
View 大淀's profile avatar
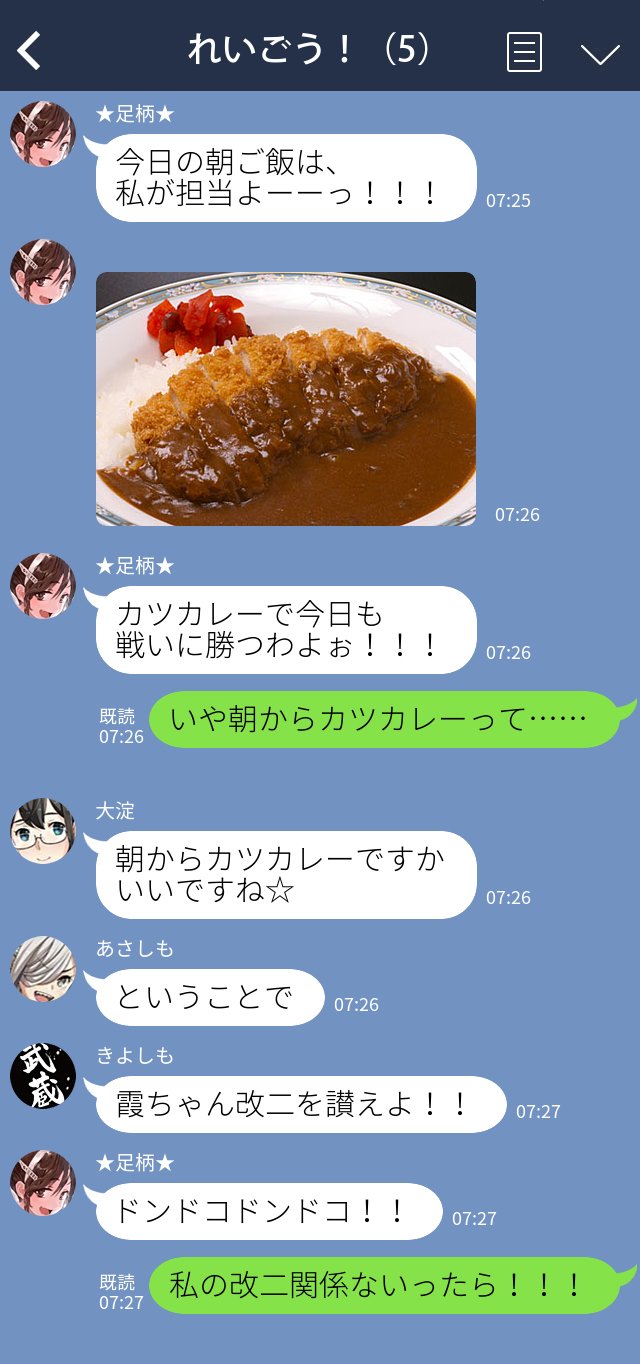coord(43,830)
